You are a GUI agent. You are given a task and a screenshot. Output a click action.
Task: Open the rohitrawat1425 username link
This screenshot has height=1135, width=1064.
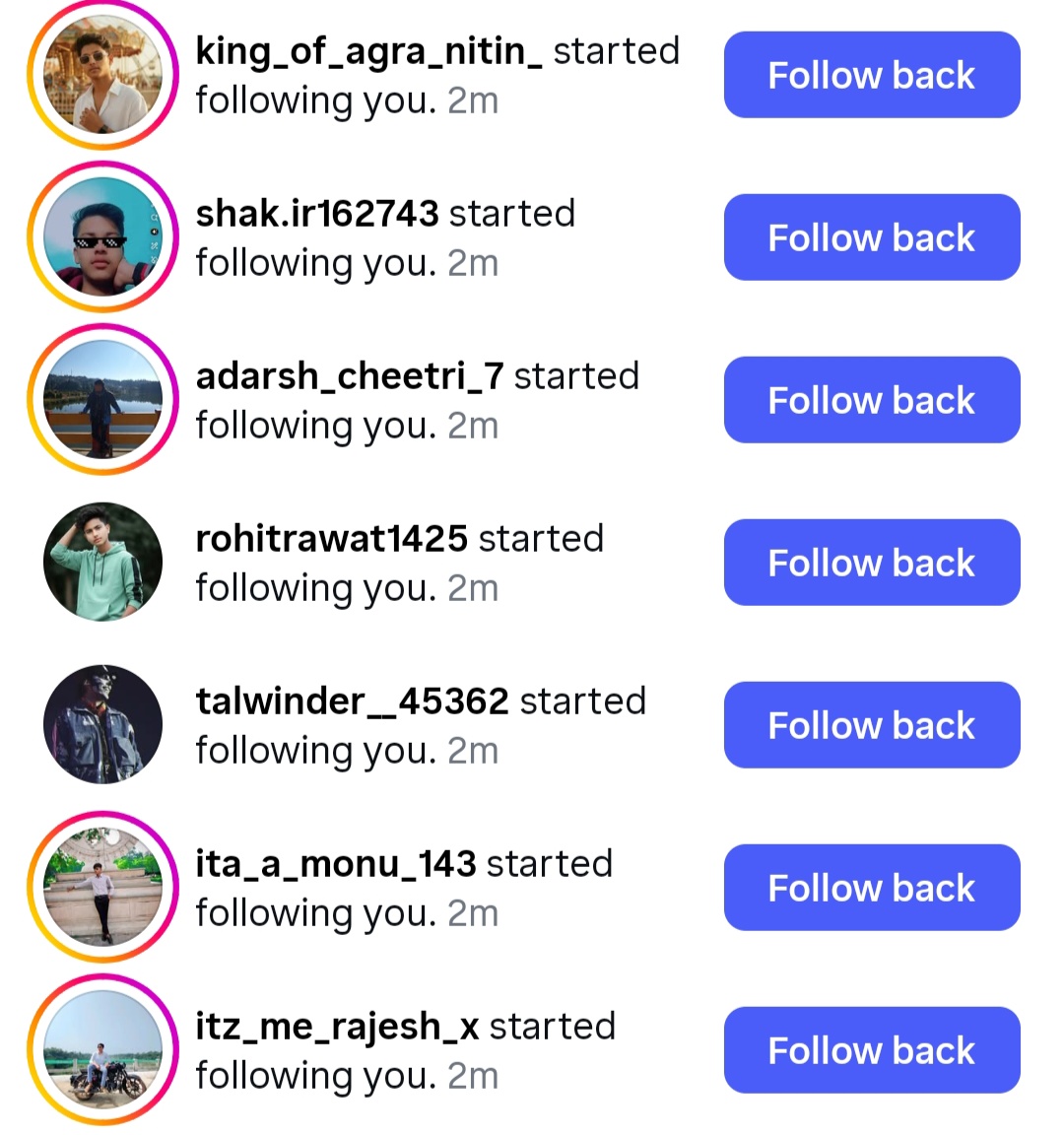coord(331,538)
